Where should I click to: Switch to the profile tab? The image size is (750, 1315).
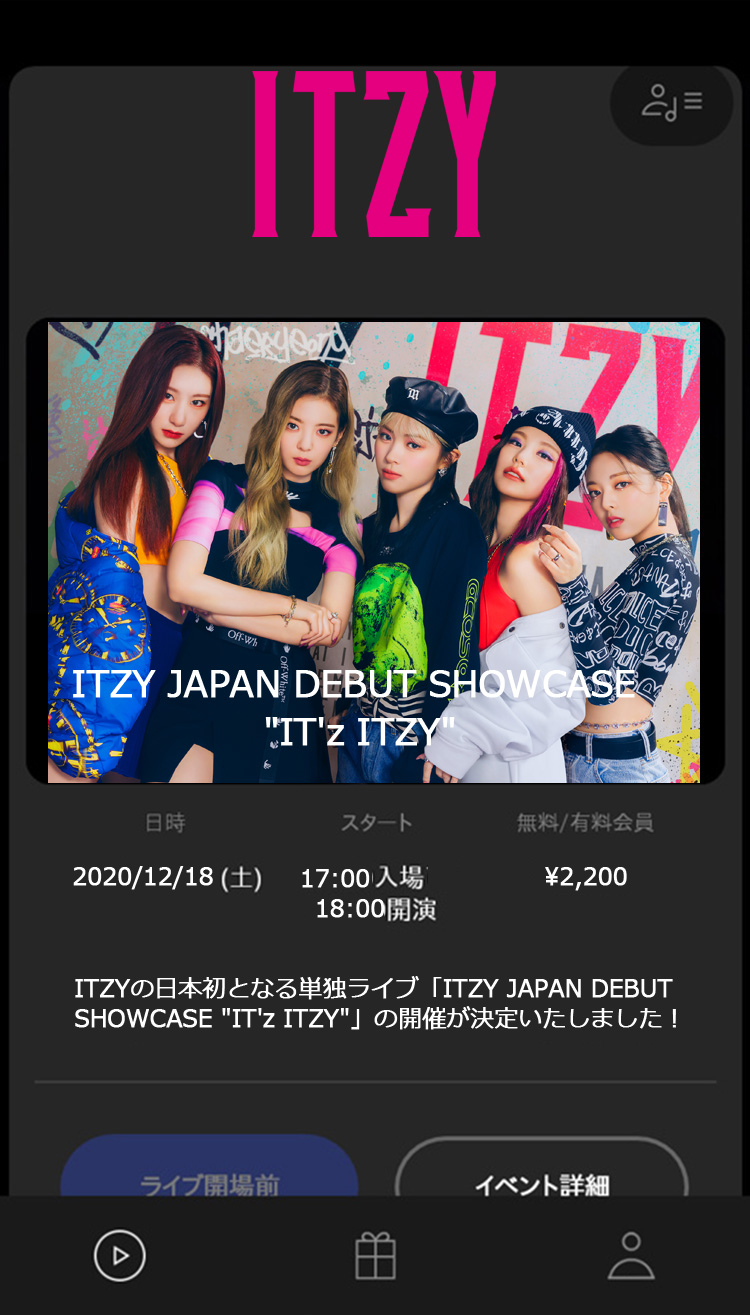tap(631, 1256)
